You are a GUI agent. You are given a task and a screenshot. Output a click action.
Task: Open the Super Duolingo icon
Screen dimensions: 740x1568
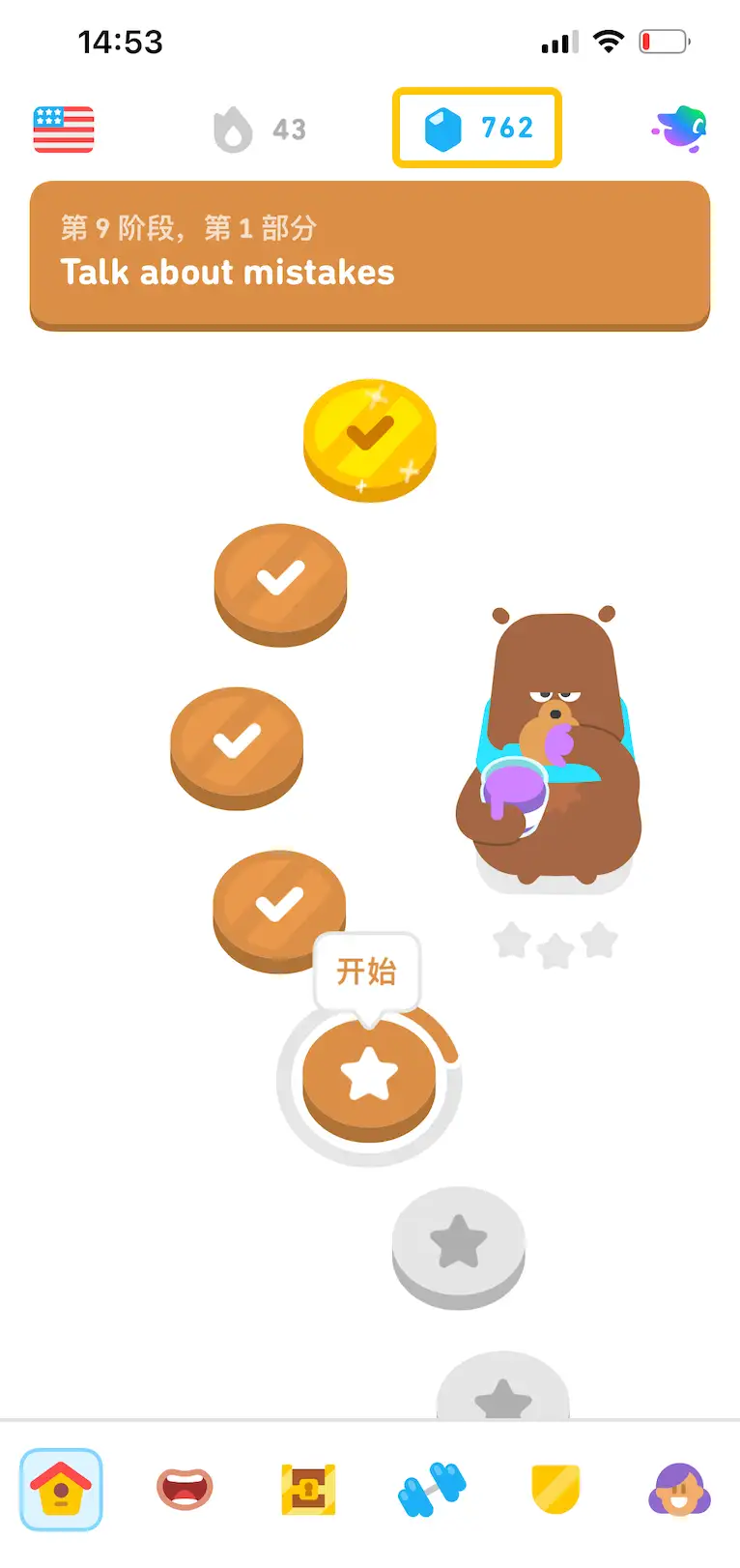coord(680,129)
